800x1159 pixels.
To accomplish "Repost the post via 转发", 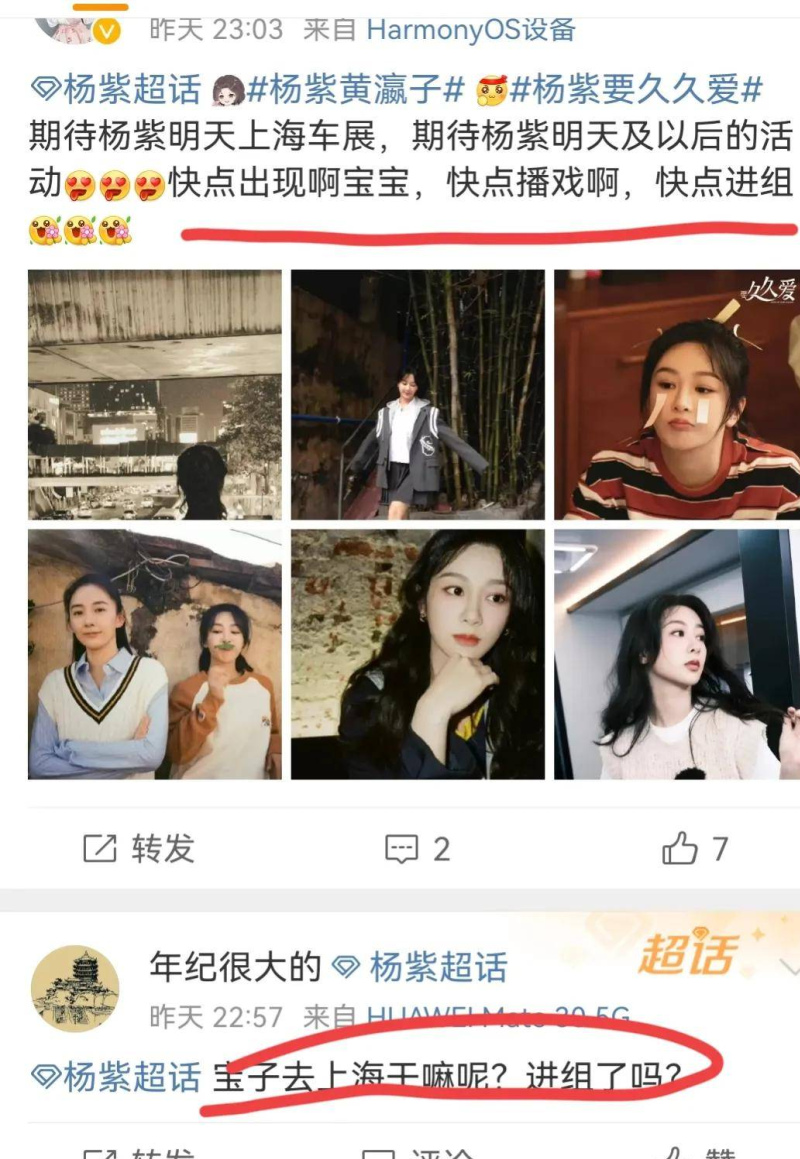I will click(x=139, y=849).
